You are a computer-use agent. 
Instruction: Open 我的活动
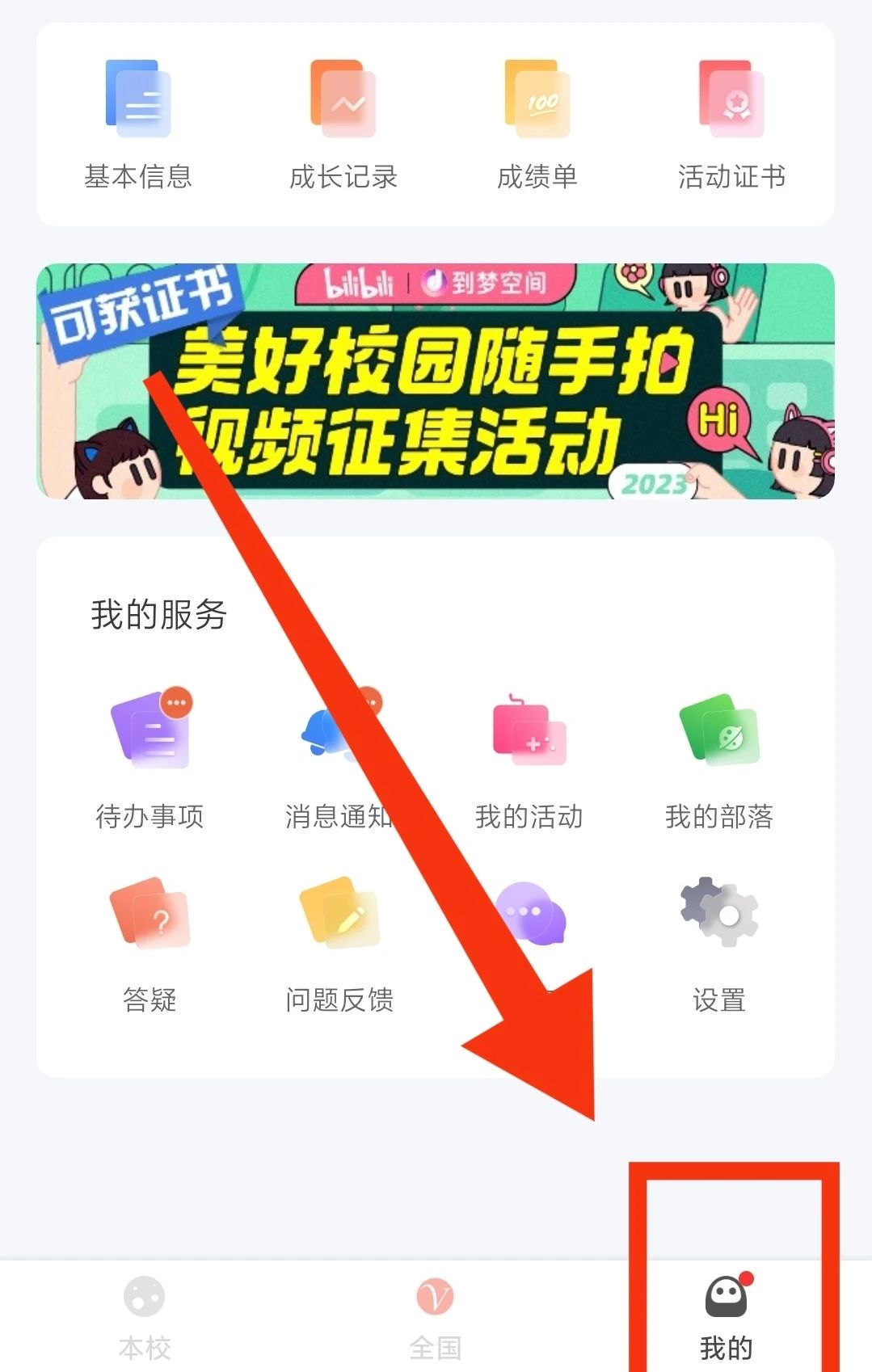(529, 760)
